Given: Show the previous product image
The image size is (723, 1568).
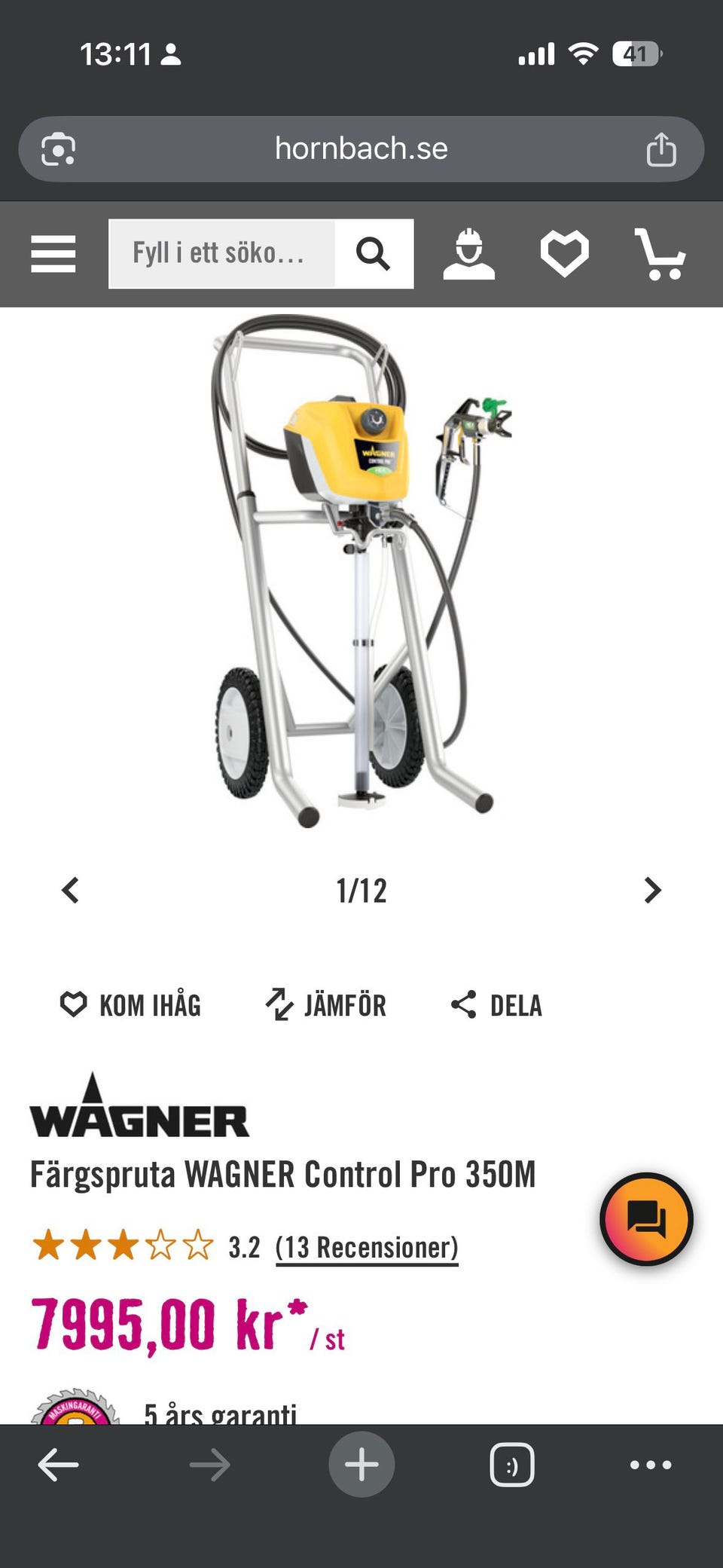Looking at the screenshot, I should pyautogui.click(x=70, y=890).
